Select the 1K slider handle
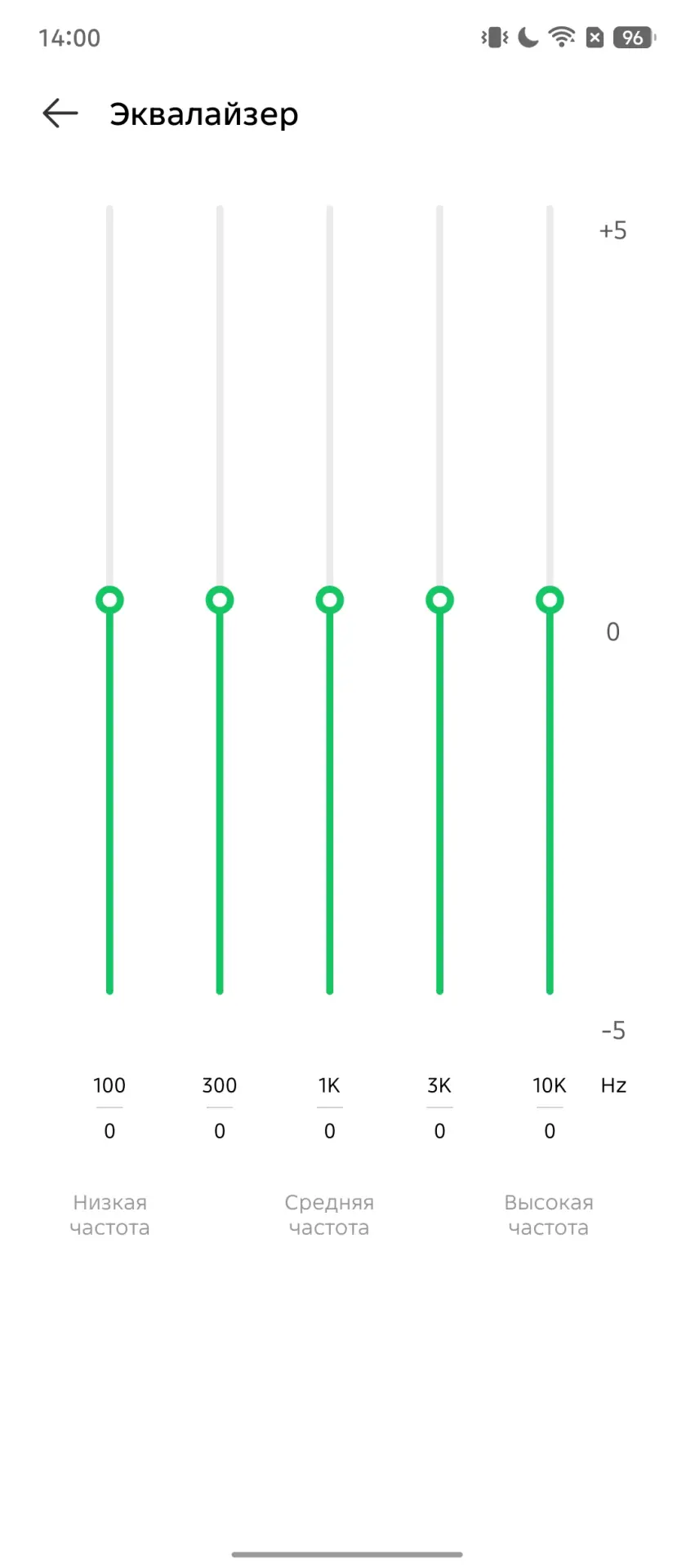Screen dimensions: 695x1568 (x=330, y=600)
